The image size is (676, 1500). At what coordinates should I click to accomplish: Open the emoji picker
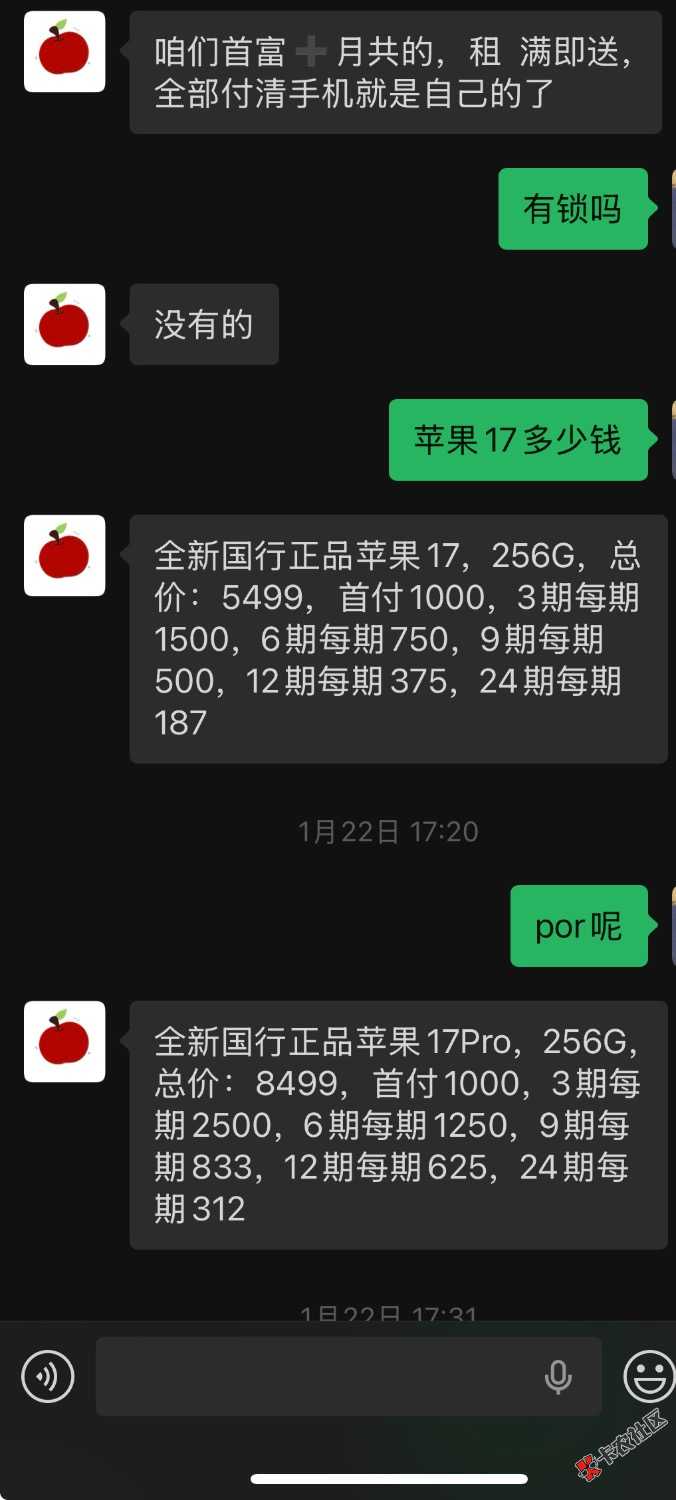[x=649, y=1376]
